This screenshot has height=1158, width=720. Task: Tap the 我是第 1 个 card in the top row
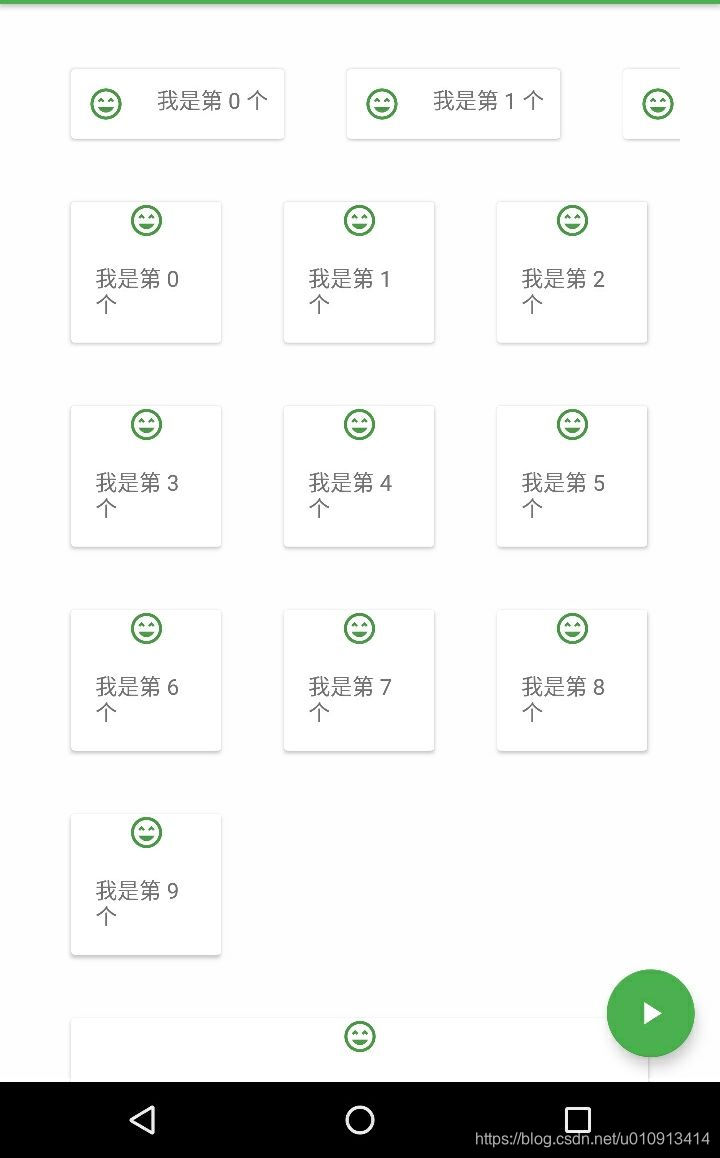(453, 103)
